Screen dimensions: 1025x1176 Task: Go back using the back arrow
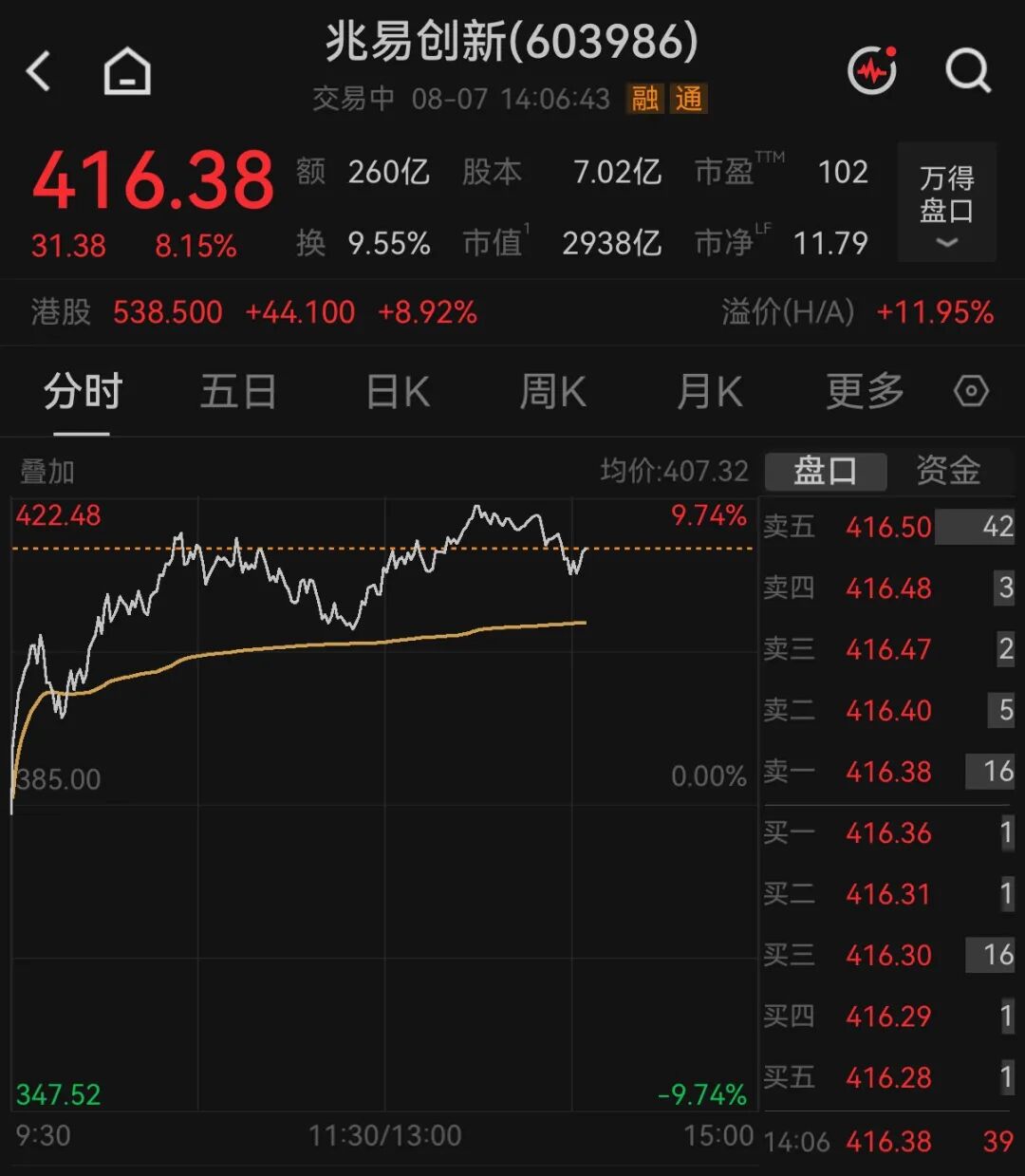point(38,72)
